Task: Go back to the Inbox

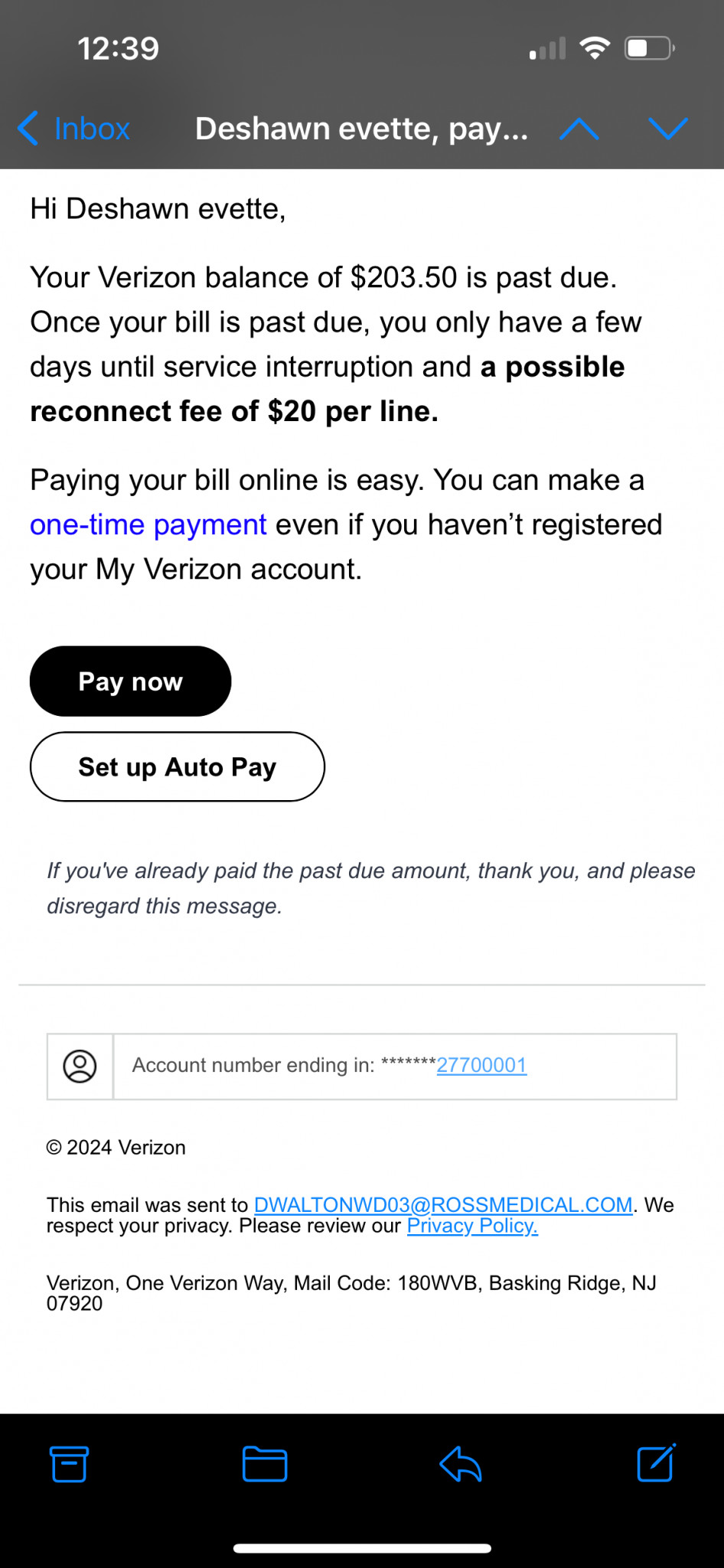Action: pos(73,129)
